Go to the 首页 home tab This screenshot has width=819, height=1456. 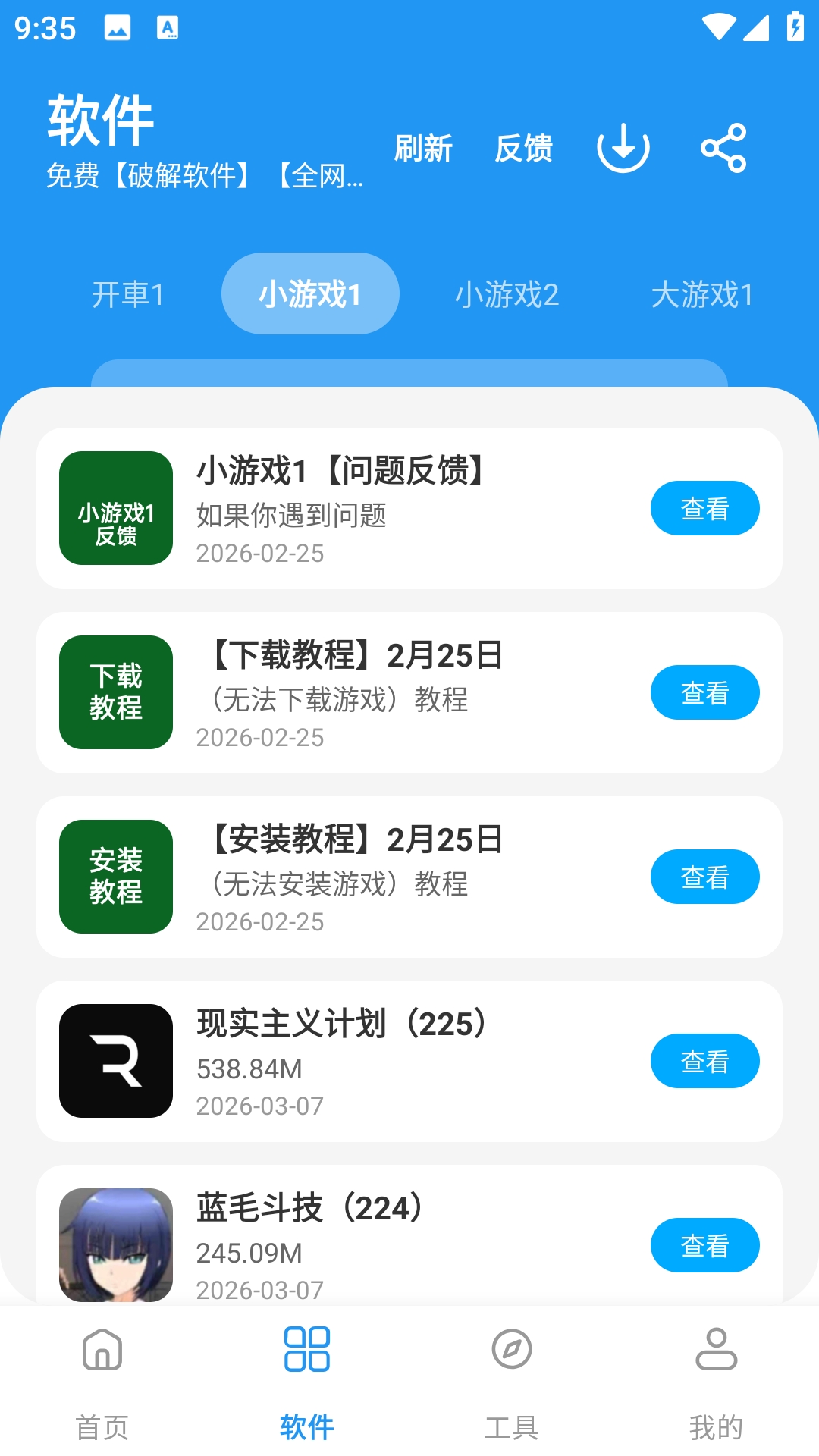coord(102,1380)
